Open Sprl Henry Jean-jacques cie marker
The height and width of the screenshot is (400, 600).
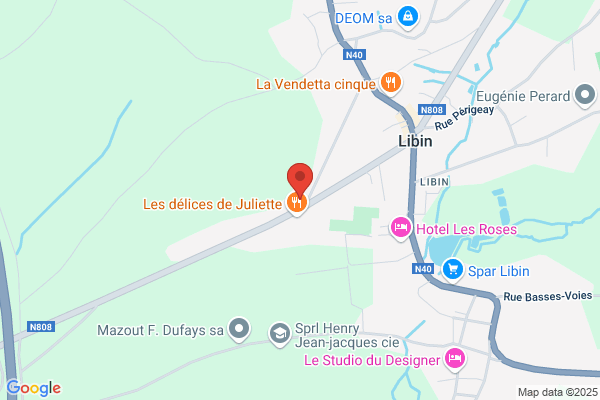click(280, 334)
